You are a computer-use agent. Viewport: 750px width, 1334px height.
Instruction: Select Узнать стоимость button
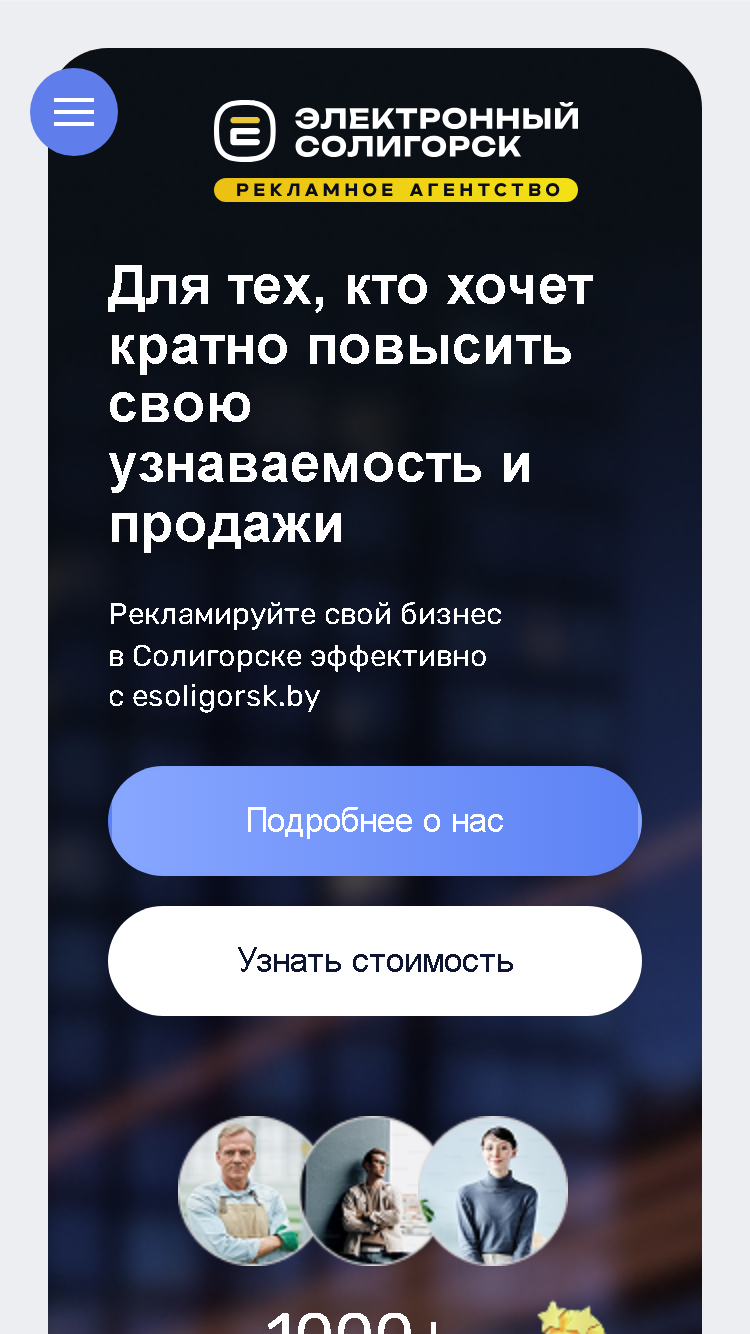click(x=375, y=961)
